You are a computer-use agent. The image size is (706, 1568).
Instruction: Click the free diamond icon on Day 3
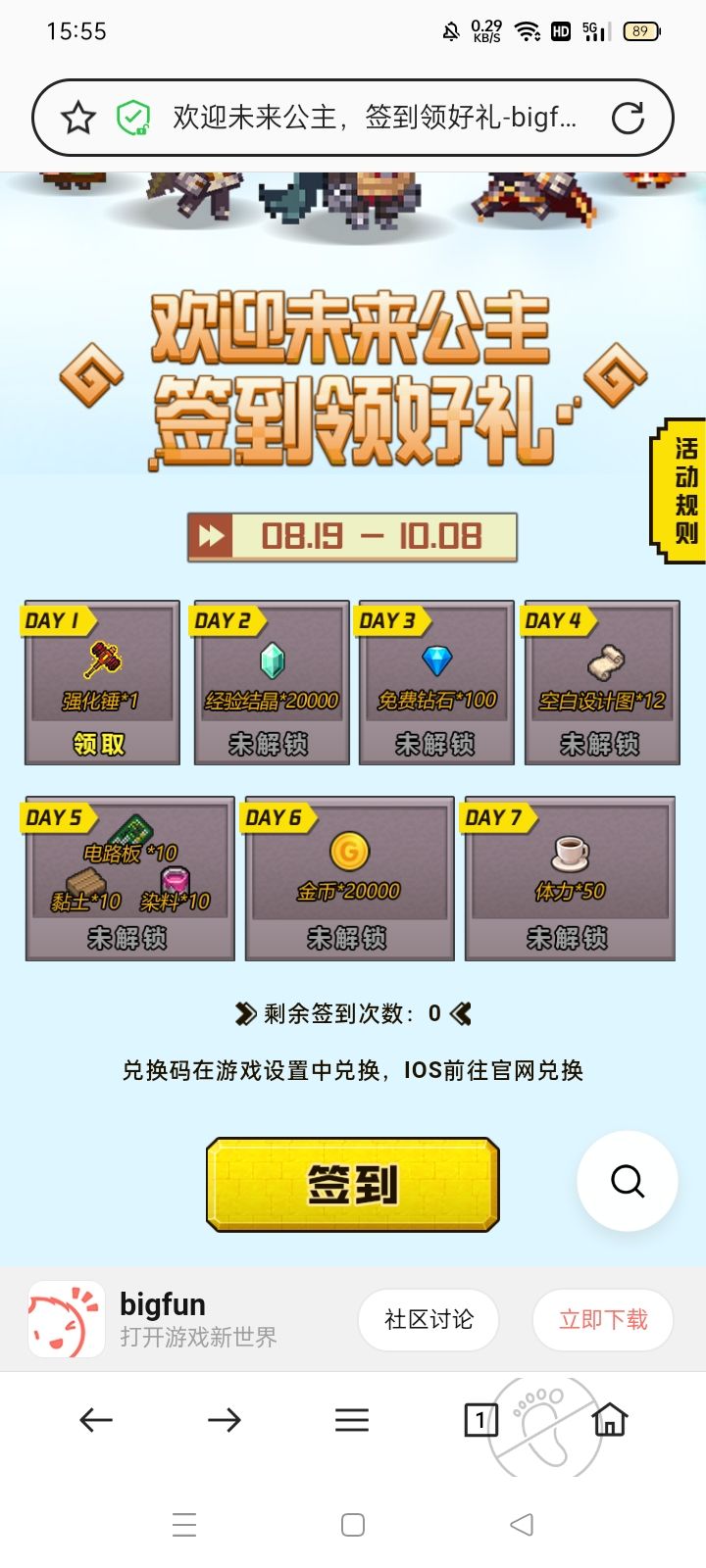click(x=435, y=661)
